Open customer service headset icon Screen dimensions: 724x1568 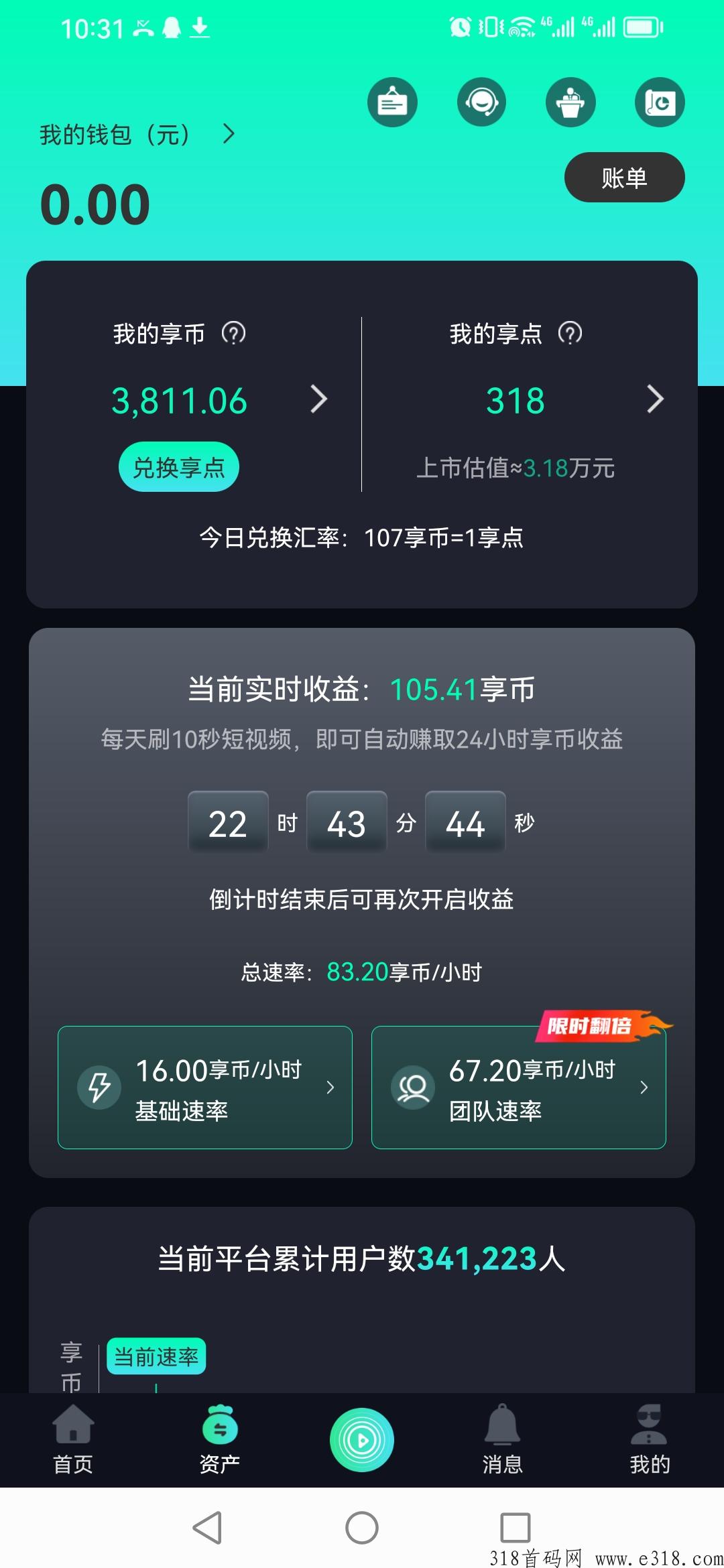[481, 103]
